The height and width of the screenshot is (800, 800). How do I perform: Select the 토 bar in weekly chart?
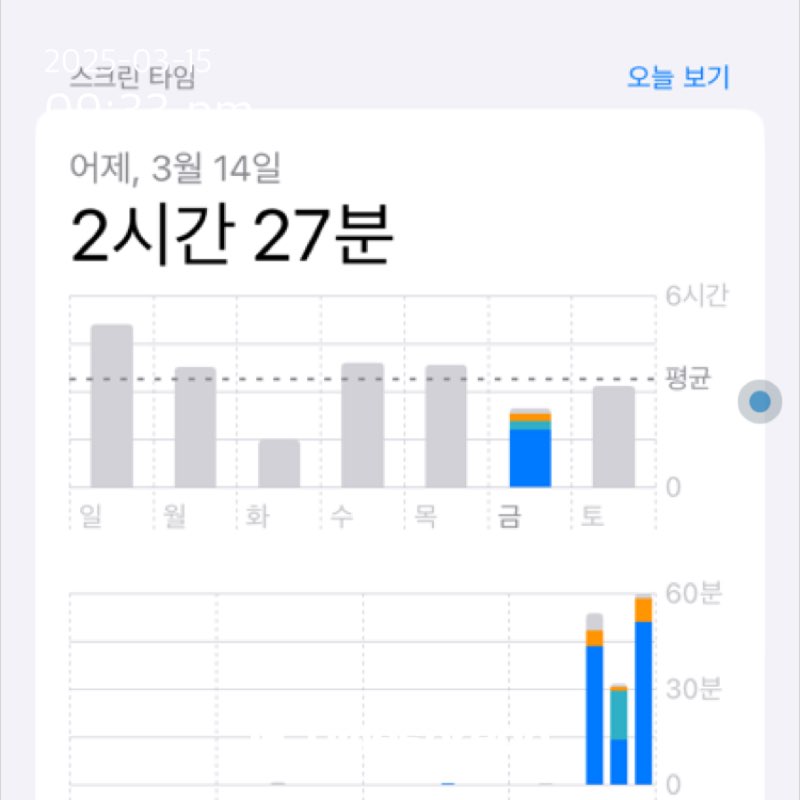614,437
